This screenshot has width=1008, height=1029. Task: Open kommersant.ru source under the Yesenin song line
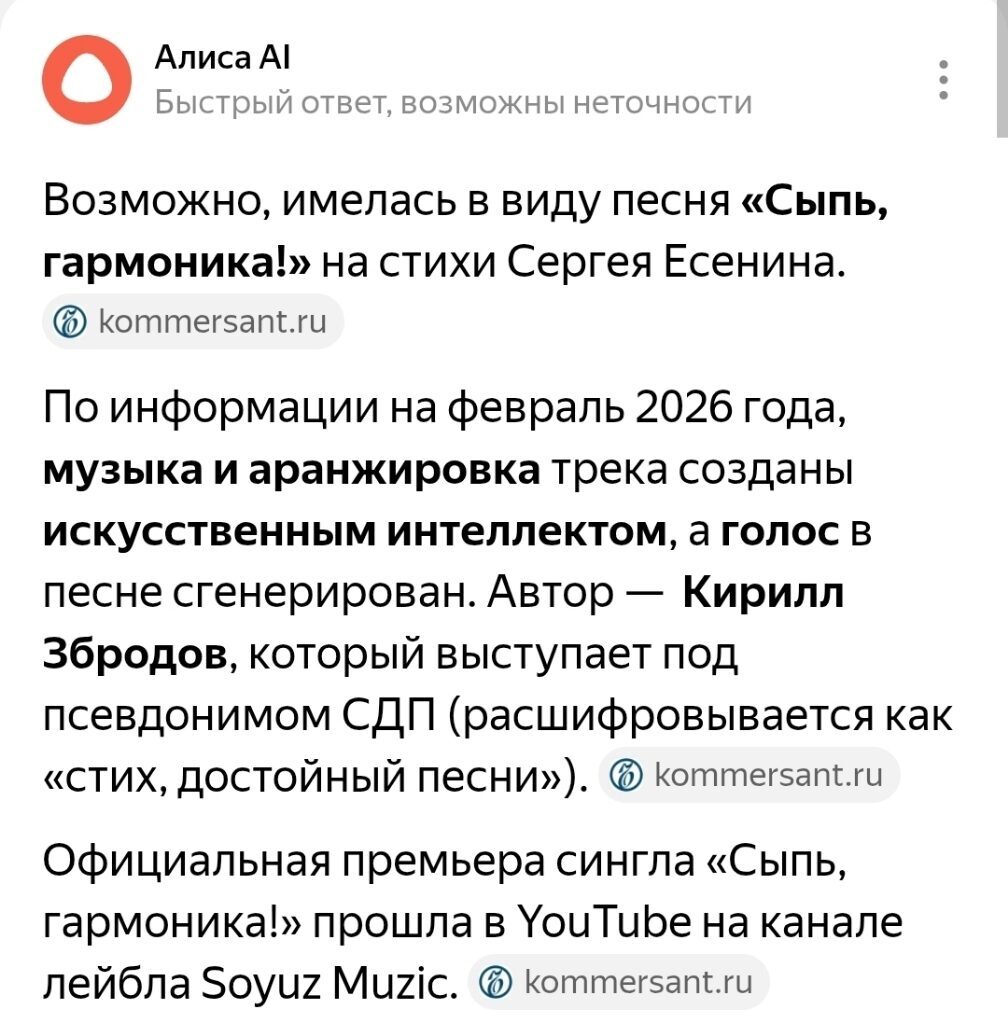[193, 322]
